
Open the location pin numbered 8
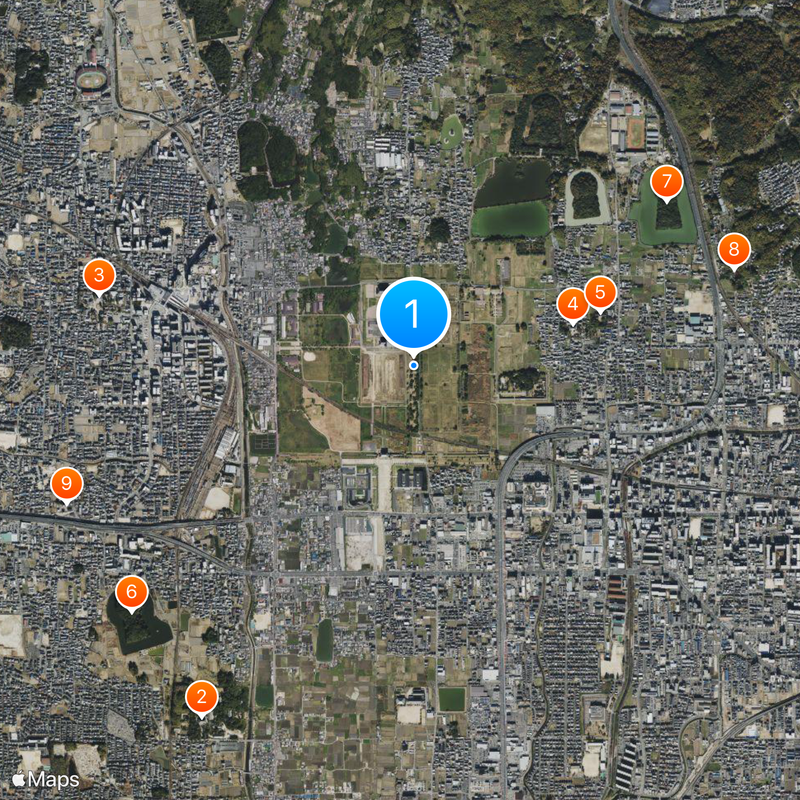tap(733, 249)
